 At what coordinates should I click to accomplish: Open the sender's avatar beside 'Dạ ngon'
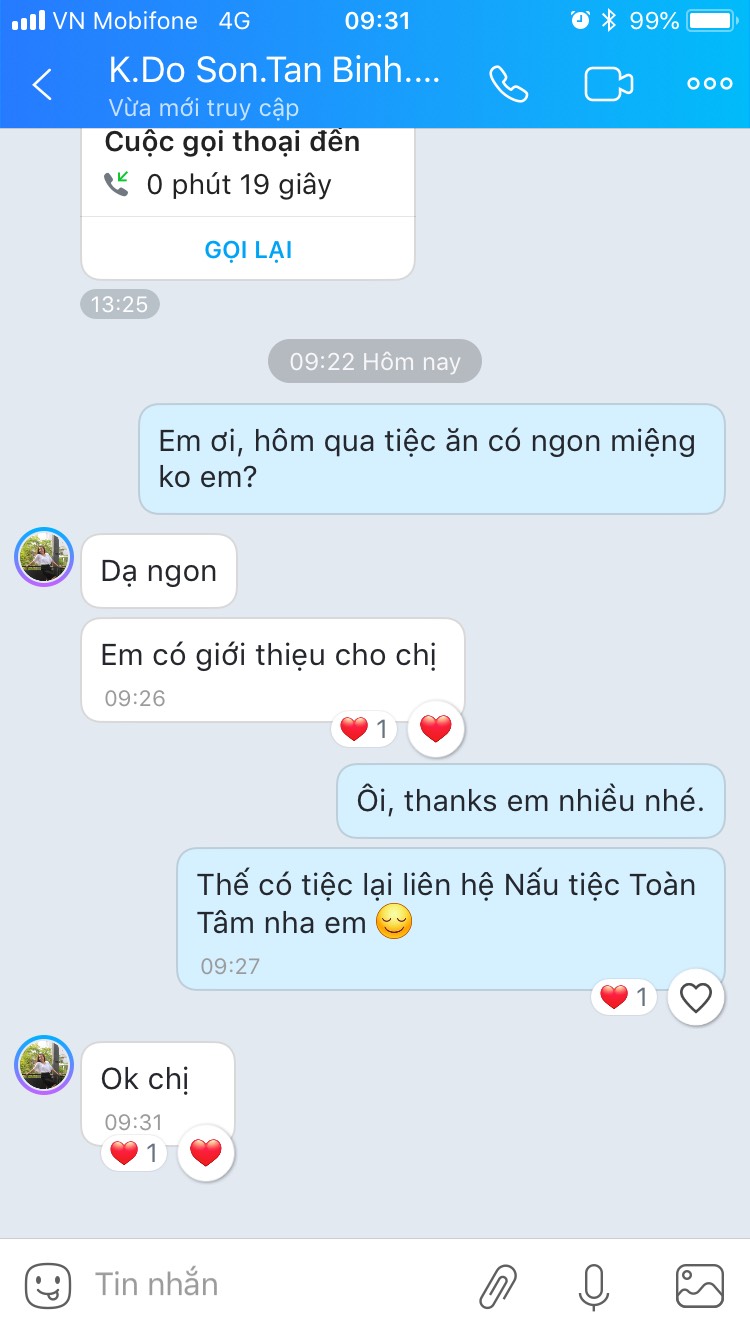click(44, 557)
